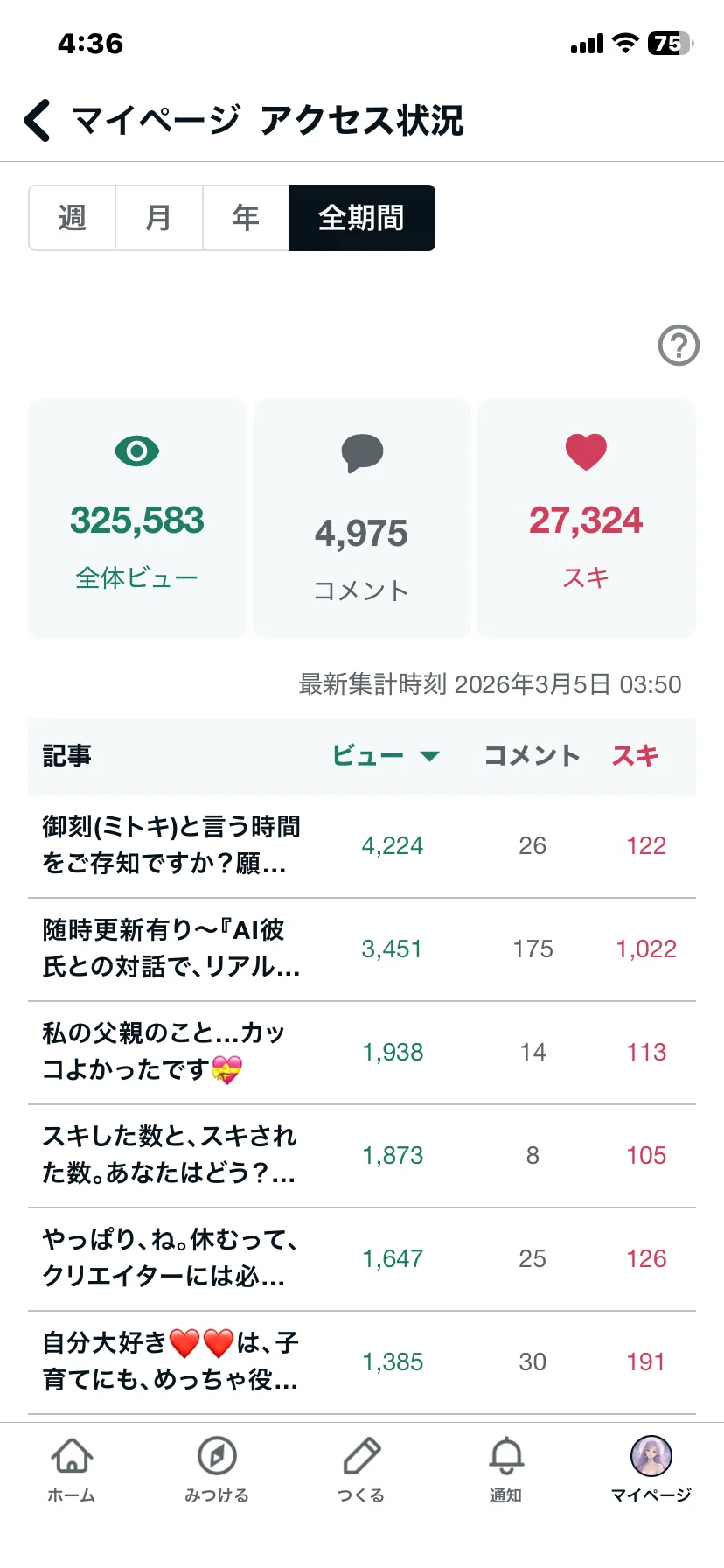Image resolution: width=724 pixels, height=1568 pixels.
Task: Open the みつける tab
Action: pyautogui.click(x=217, y=1470)
